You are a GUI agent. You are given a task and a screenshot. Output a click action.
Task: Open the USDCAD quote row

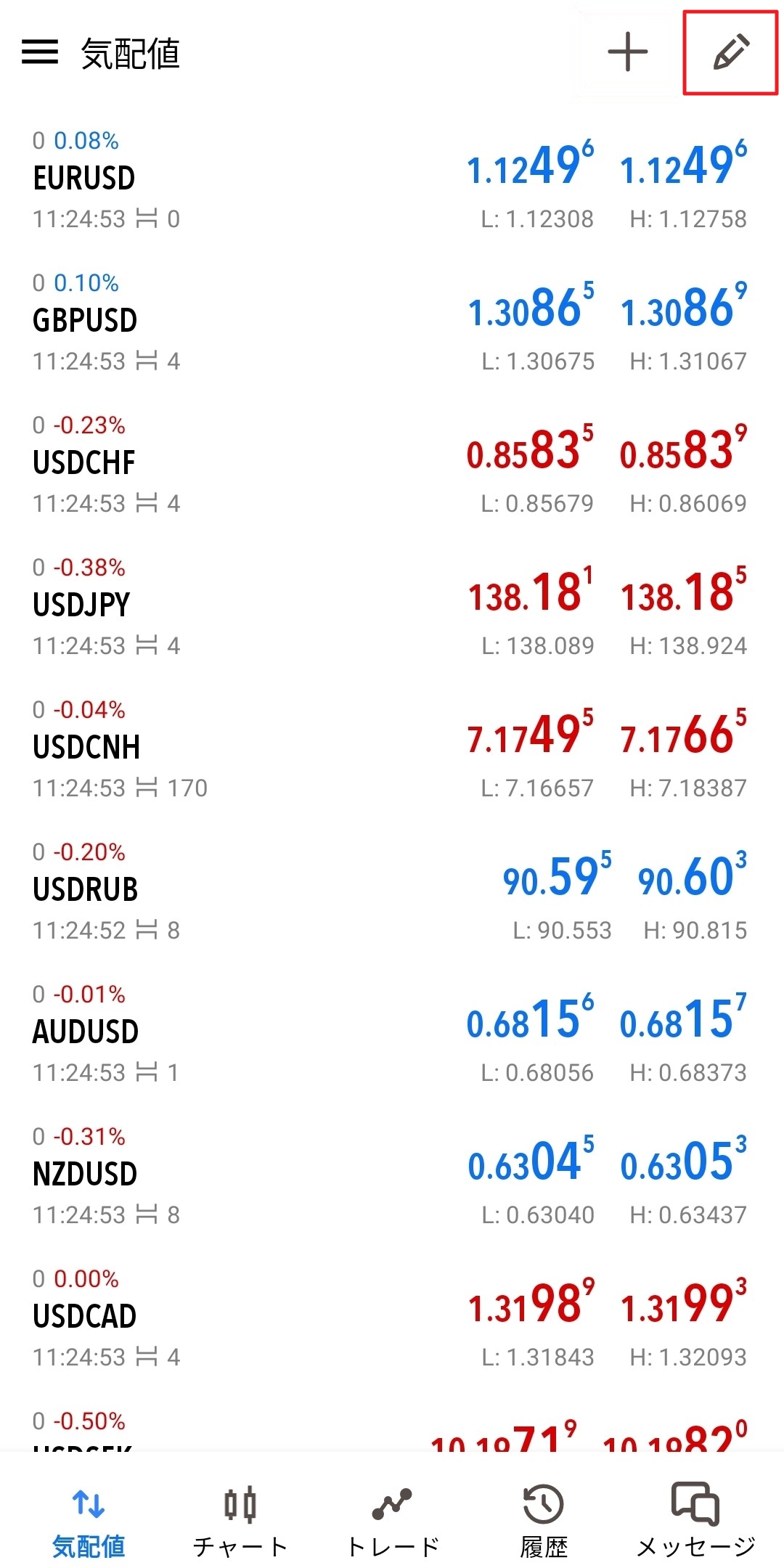tap(392, 1318)
